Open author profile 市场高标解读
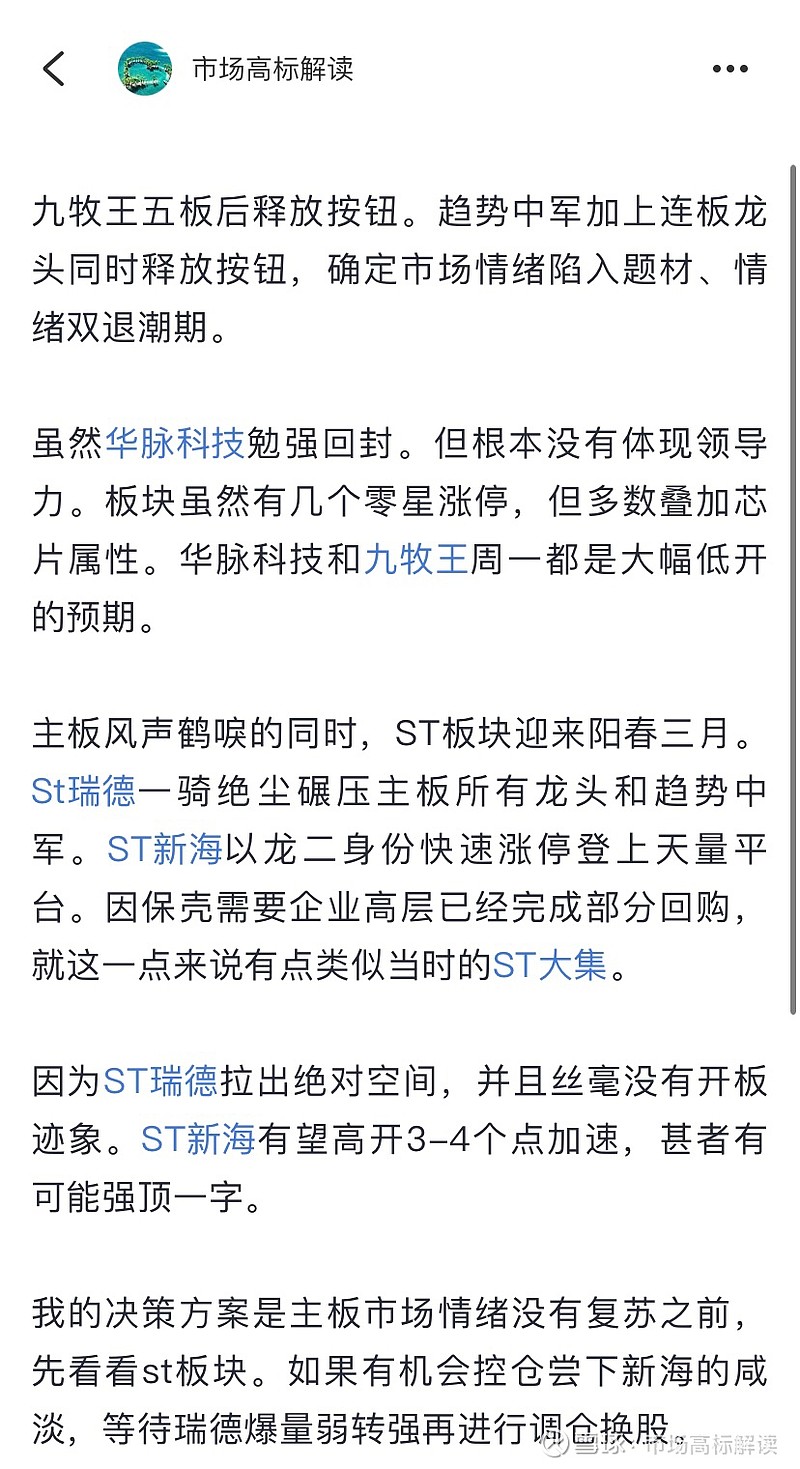 click(x=272, y=69)
